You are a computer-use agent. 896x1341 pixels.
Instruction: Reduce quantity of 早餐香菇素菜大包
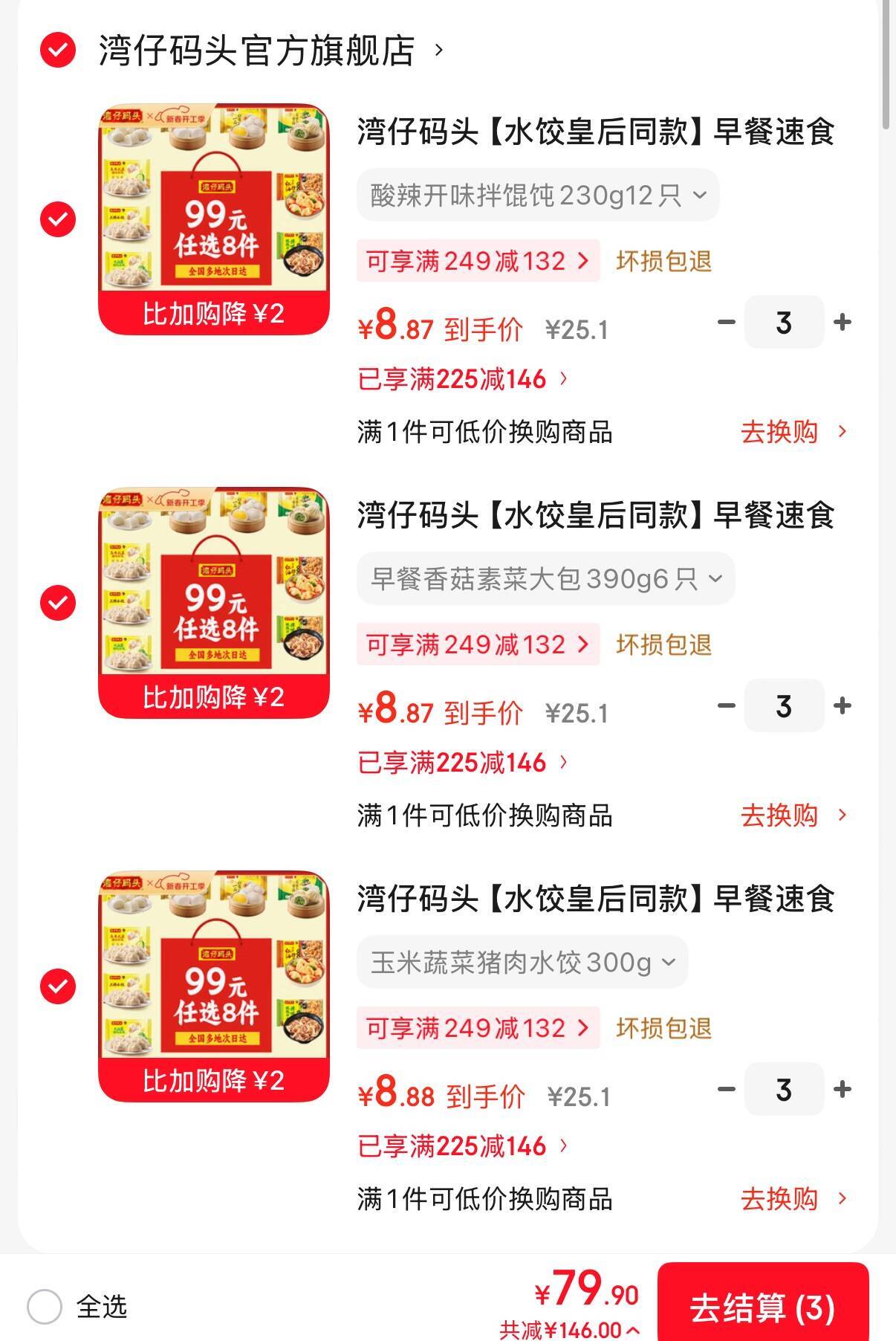[726, 706]
